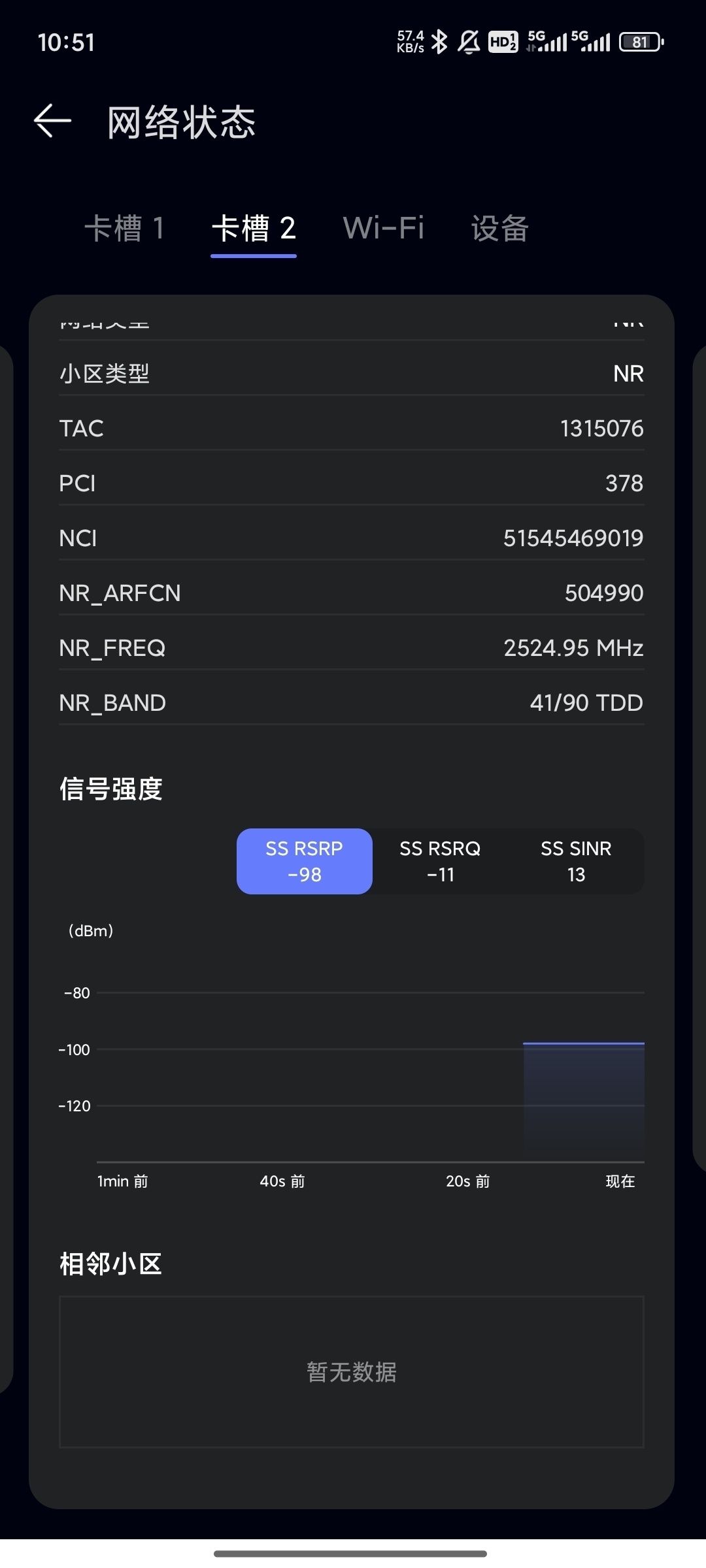
Task: Select the 卡槽 2 tab
Action: pos(254,229)
